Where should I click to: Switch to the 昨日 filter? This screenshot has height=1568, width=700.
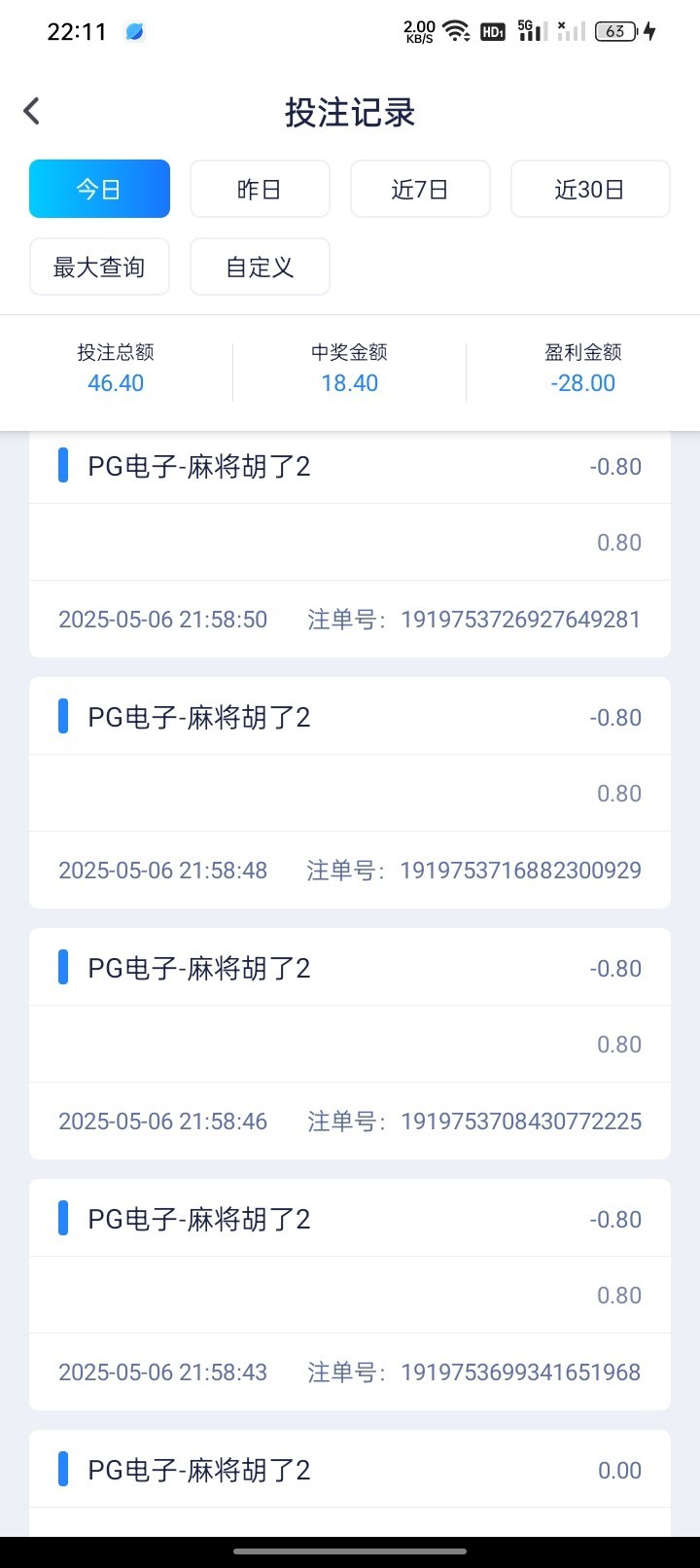260,189
